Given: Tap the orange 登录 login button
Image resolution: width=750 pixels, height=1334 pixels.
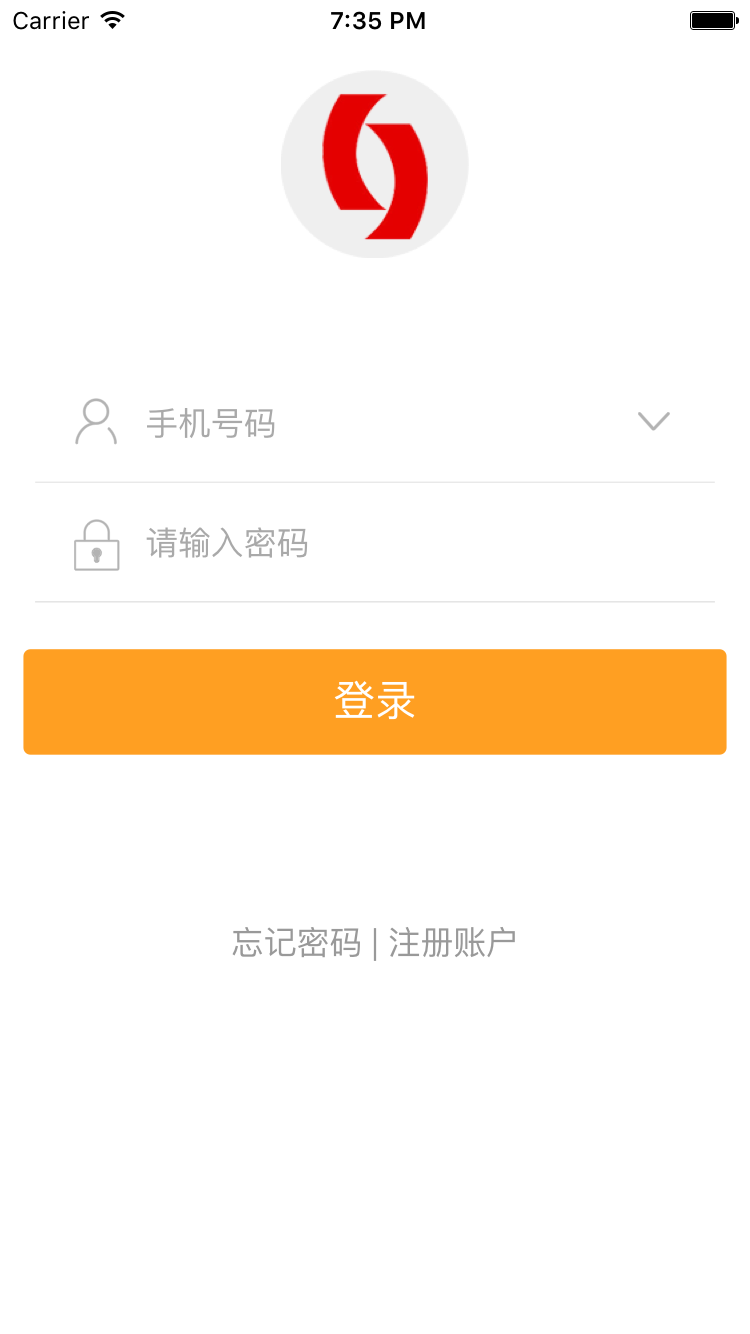Looking at the screenshot, I should pos(375,702).
